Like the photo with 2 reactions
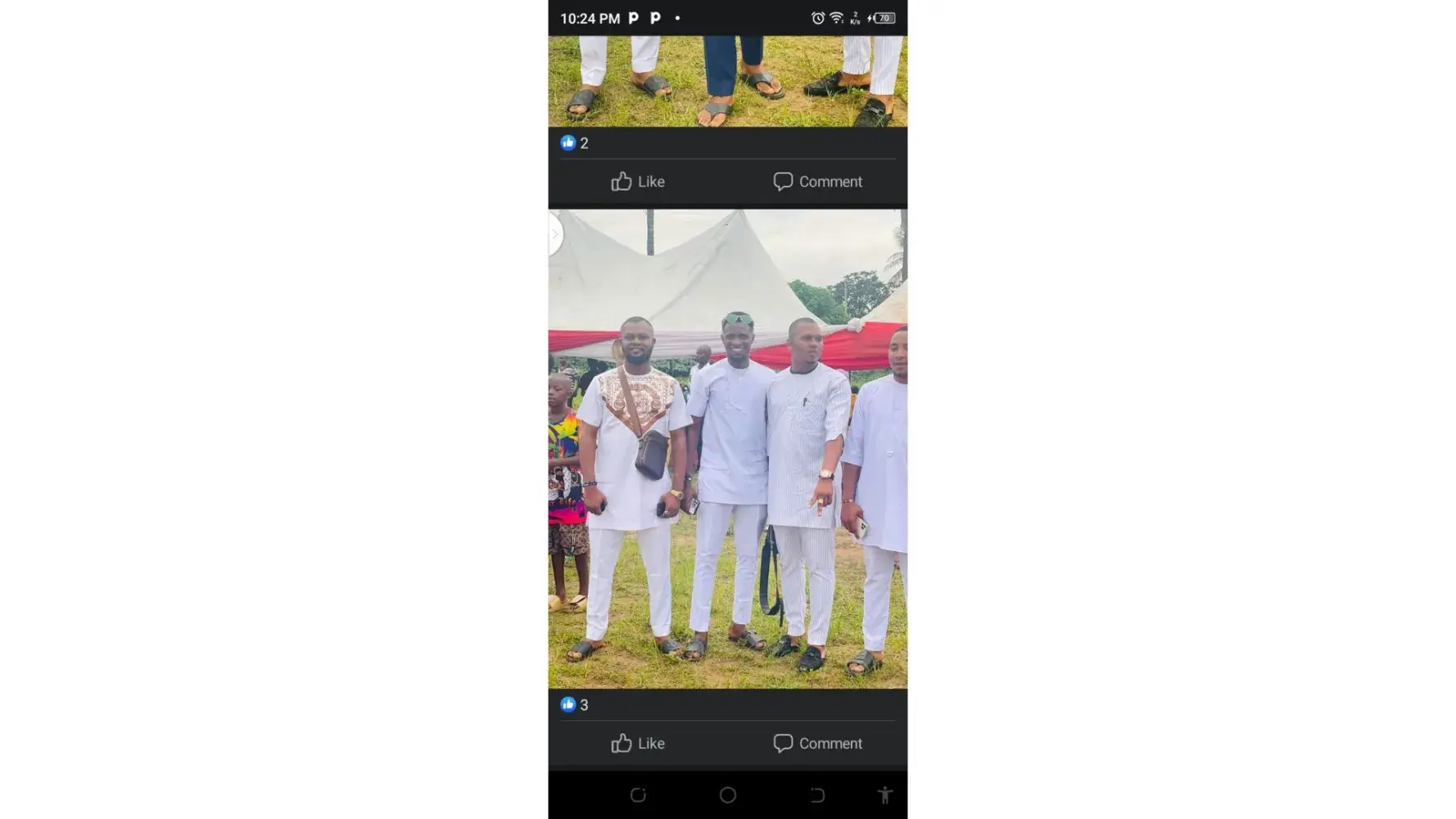 637,181
